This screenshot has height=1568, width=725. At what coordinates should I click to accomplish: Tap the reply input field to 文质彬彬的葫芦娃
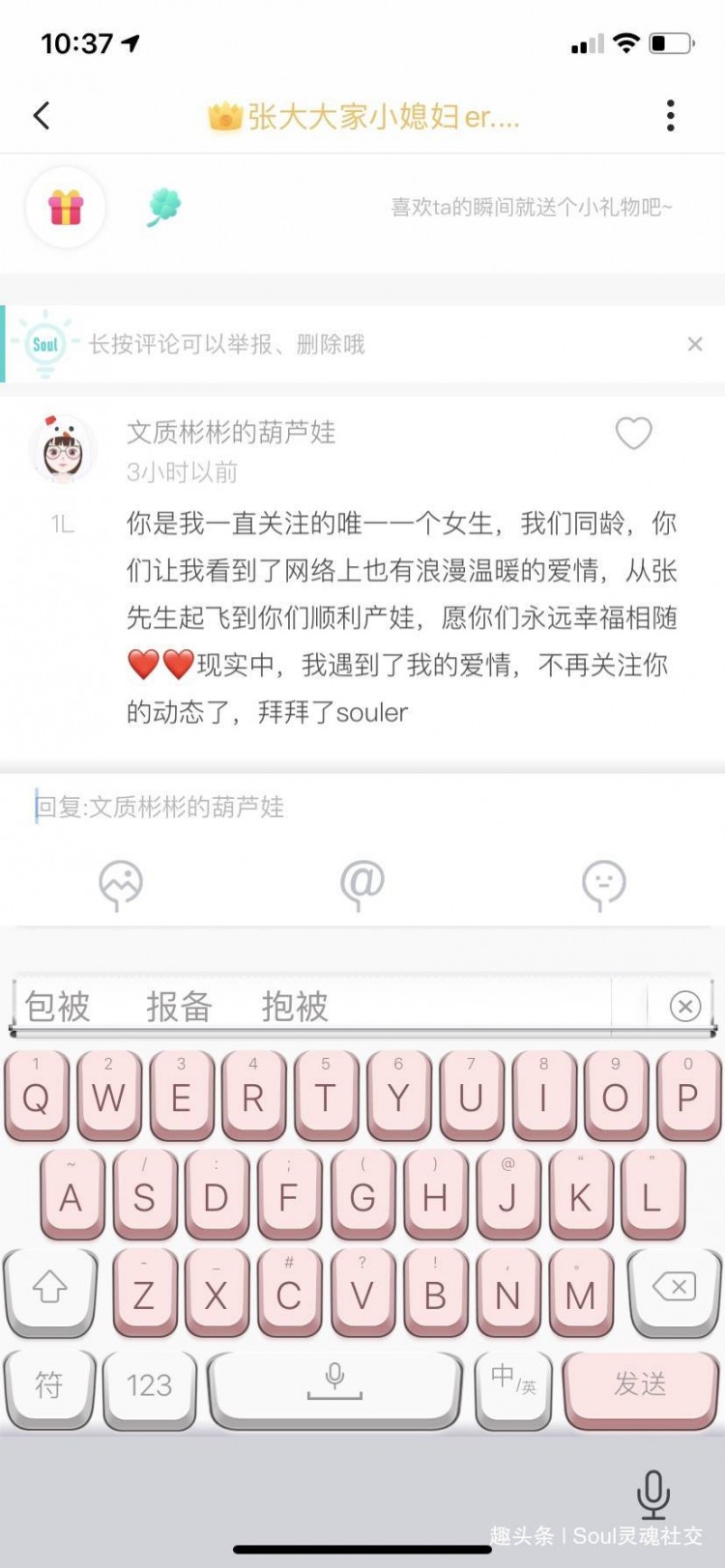290,808
